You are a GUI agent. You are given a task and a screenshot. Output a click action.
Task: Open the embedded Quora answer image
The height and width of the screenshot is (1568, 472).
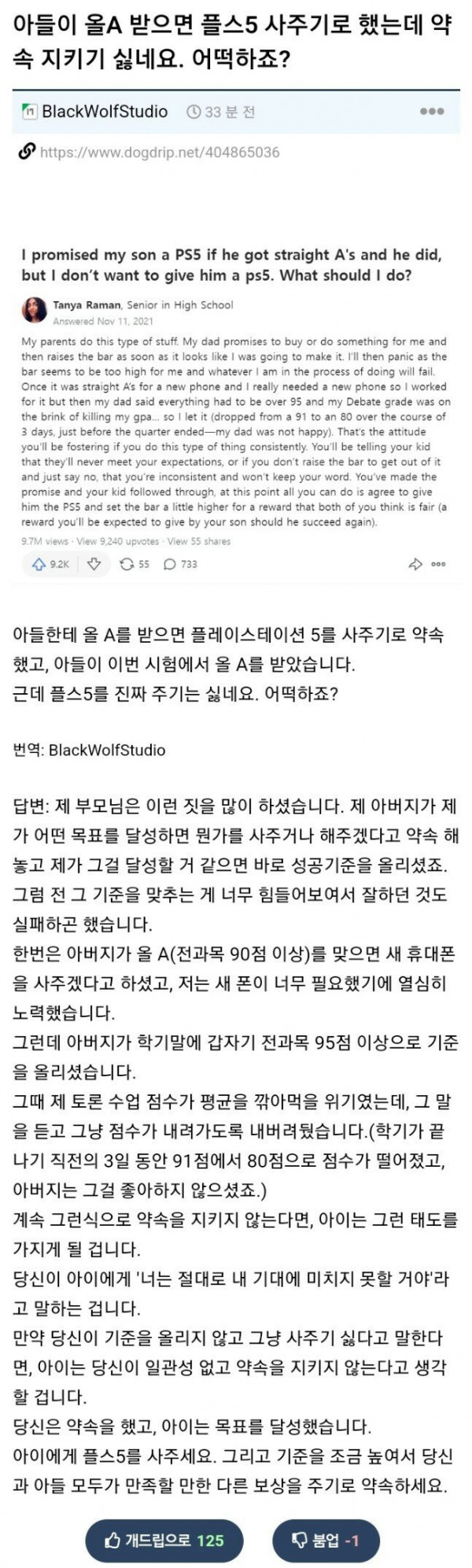(x=235, y=409)
